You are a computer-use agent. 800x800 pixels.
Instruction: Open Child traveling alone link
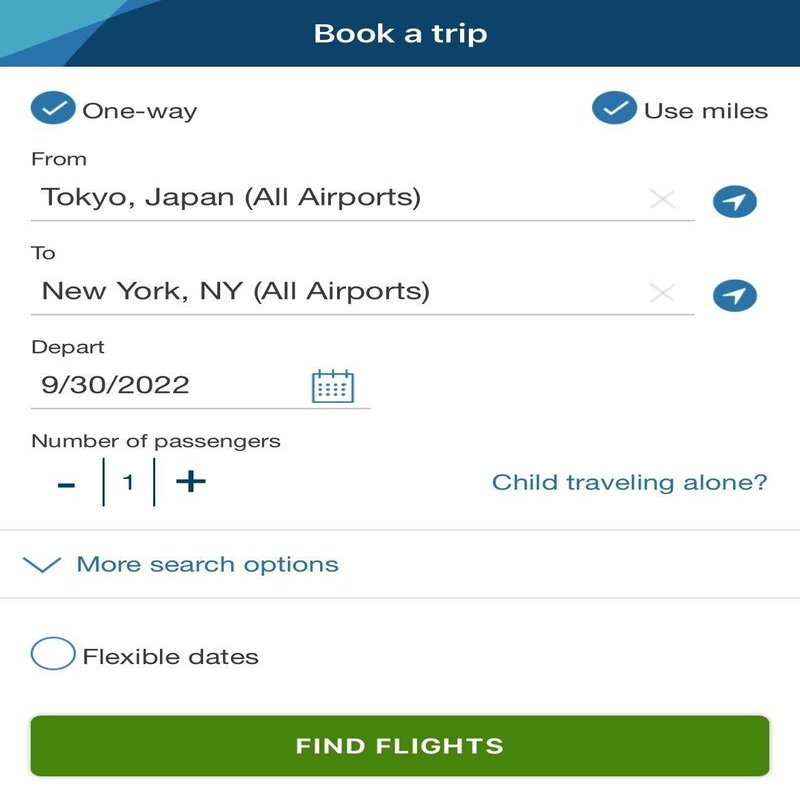(x=629, y=482)
